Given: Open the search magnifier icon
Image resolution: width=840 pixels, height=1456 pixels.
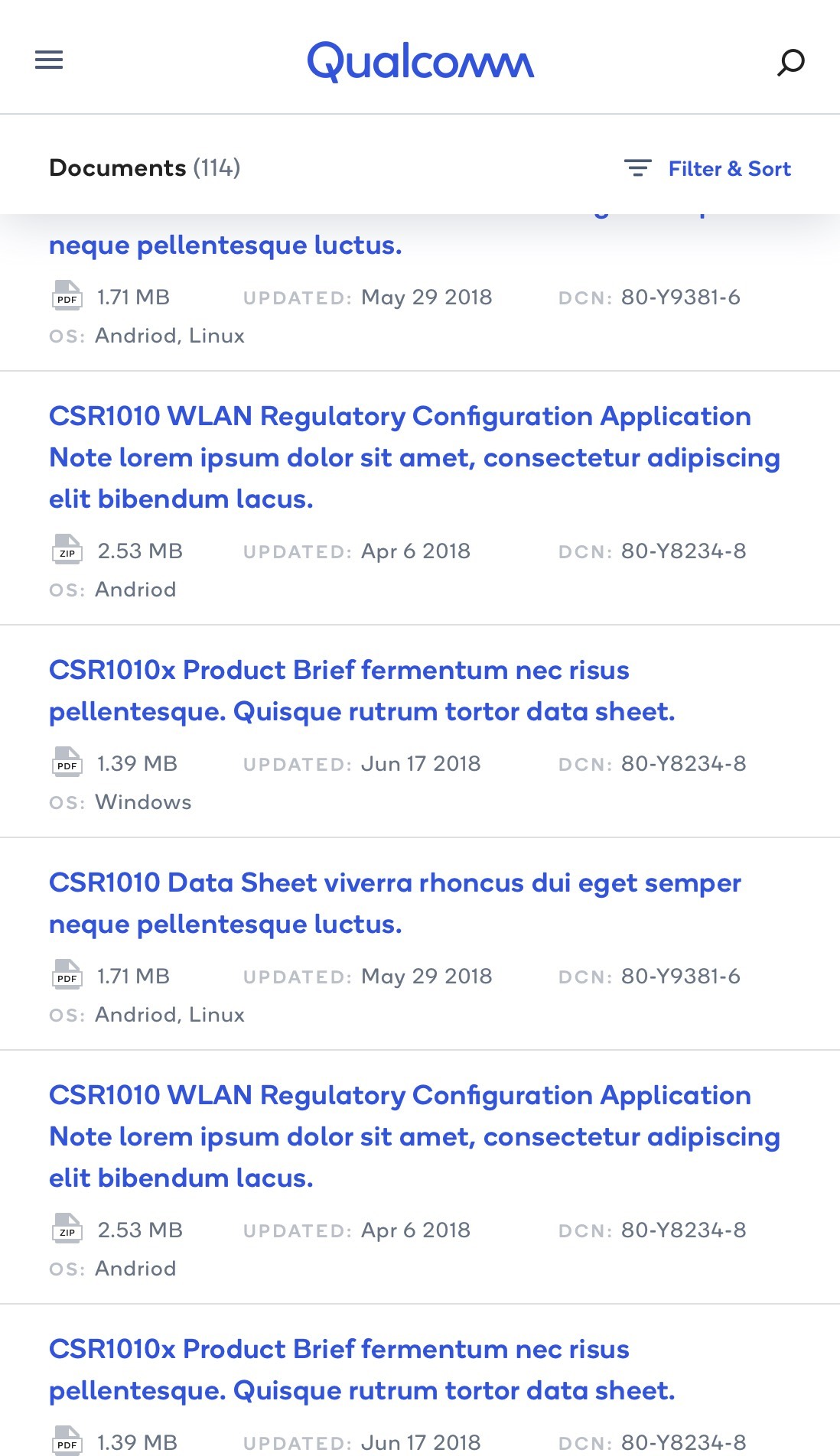Looking at the screenshot, I should (x=791, y=62).
